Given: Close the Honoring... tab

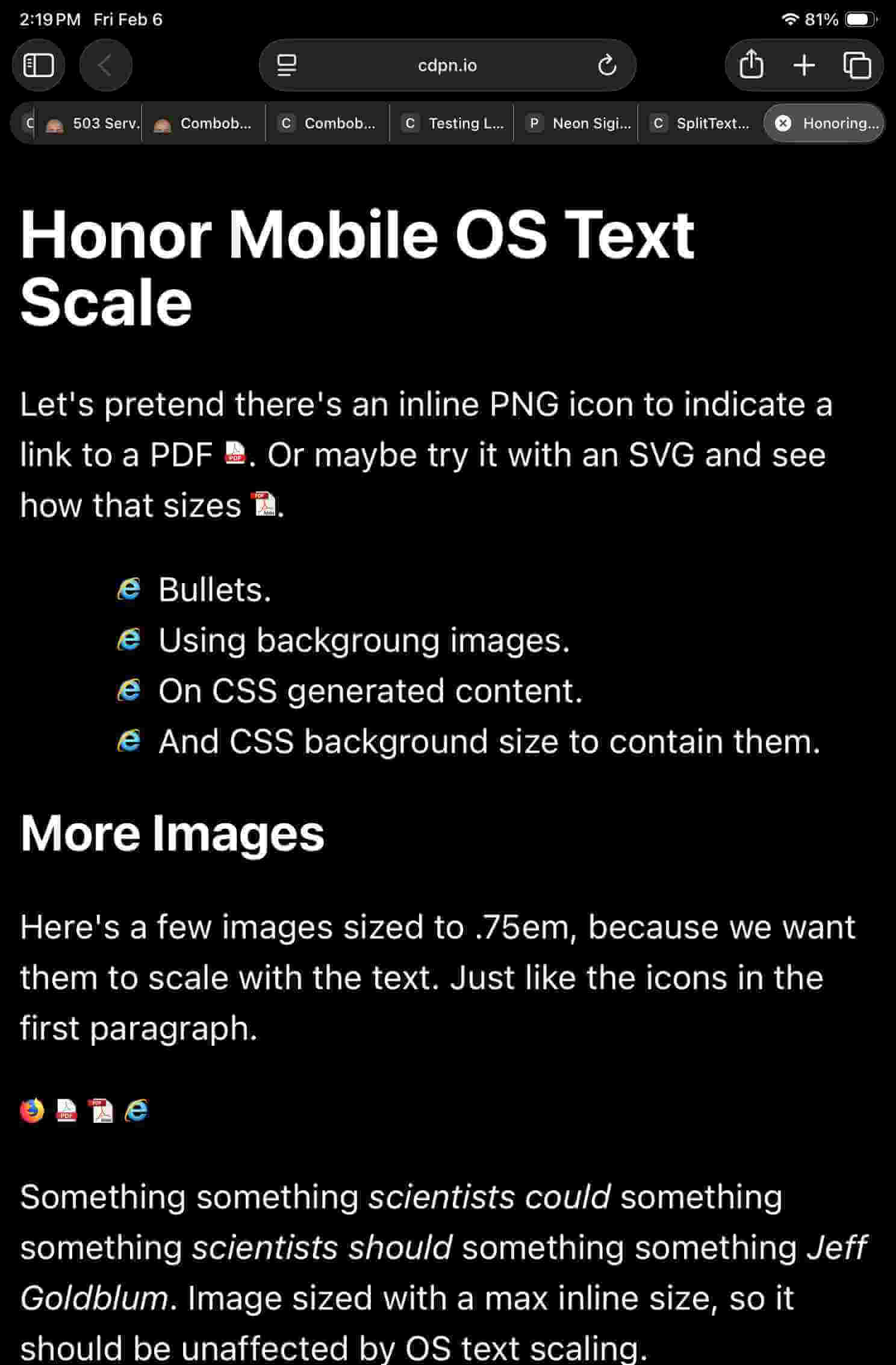Looking at the screenshot, I should 783,123.
